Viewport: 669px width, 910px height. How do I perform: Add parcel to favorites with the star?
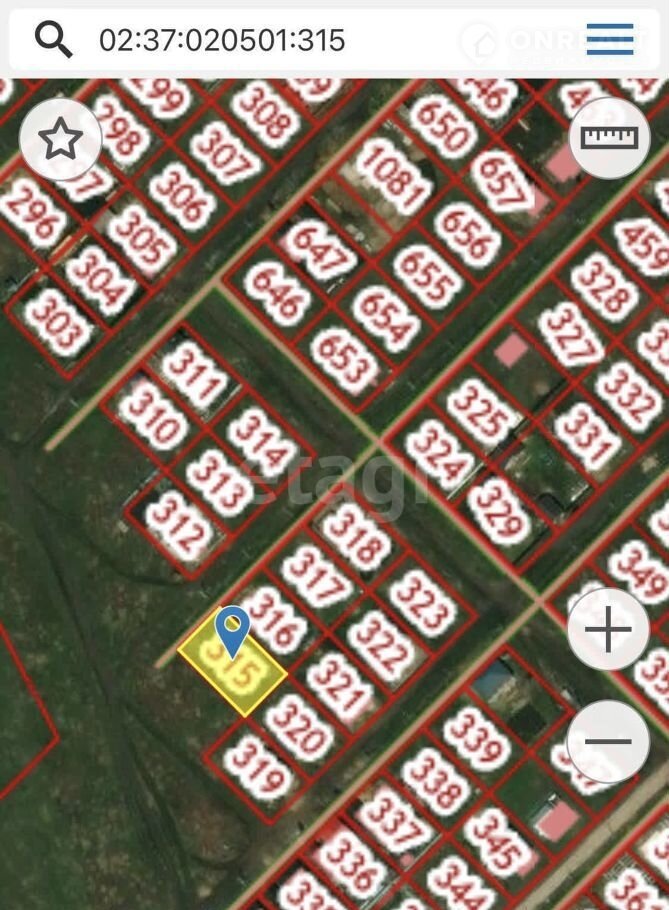point(61,140)
